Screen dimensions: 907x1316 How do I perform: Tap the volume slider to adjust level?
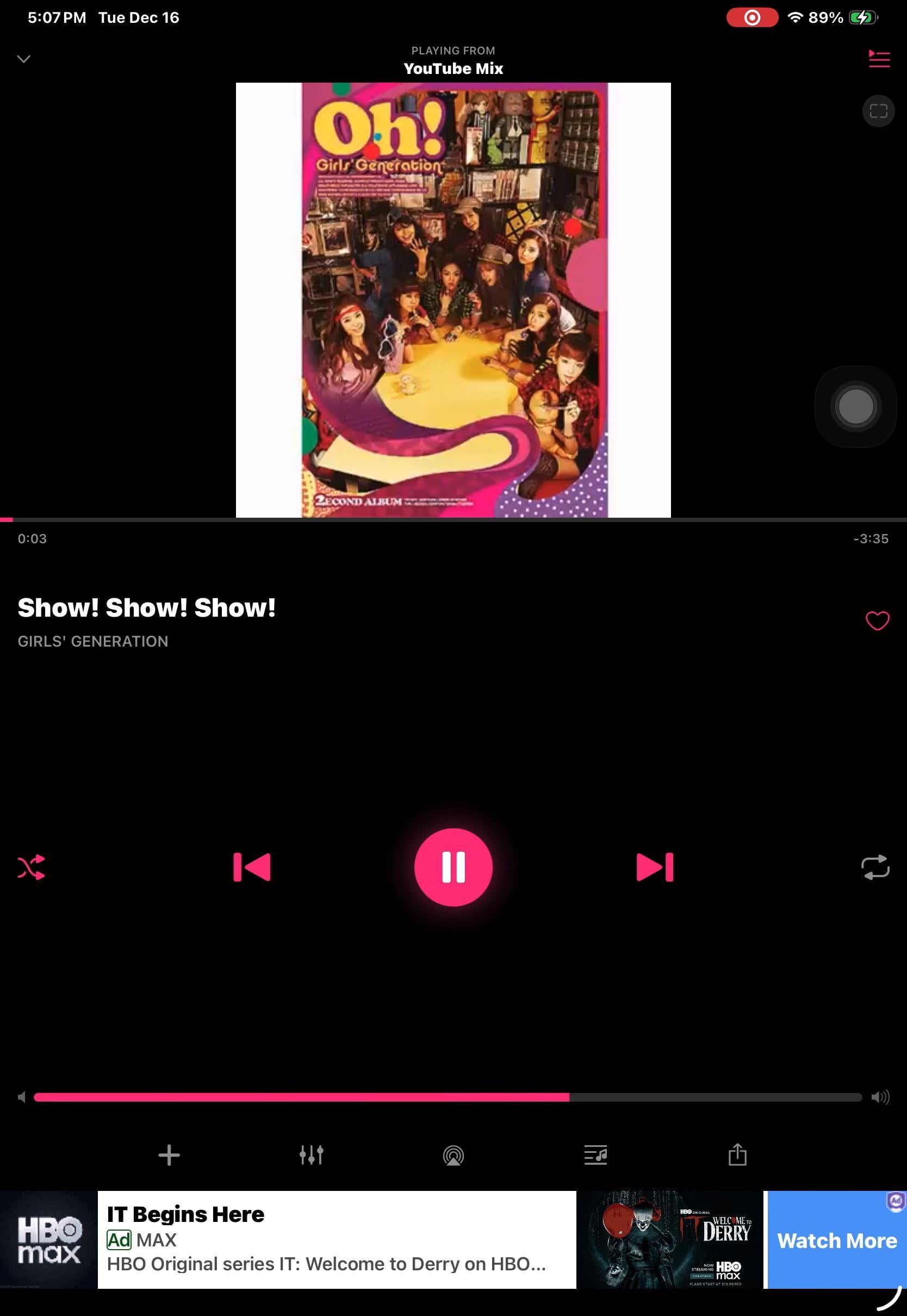448,1097
